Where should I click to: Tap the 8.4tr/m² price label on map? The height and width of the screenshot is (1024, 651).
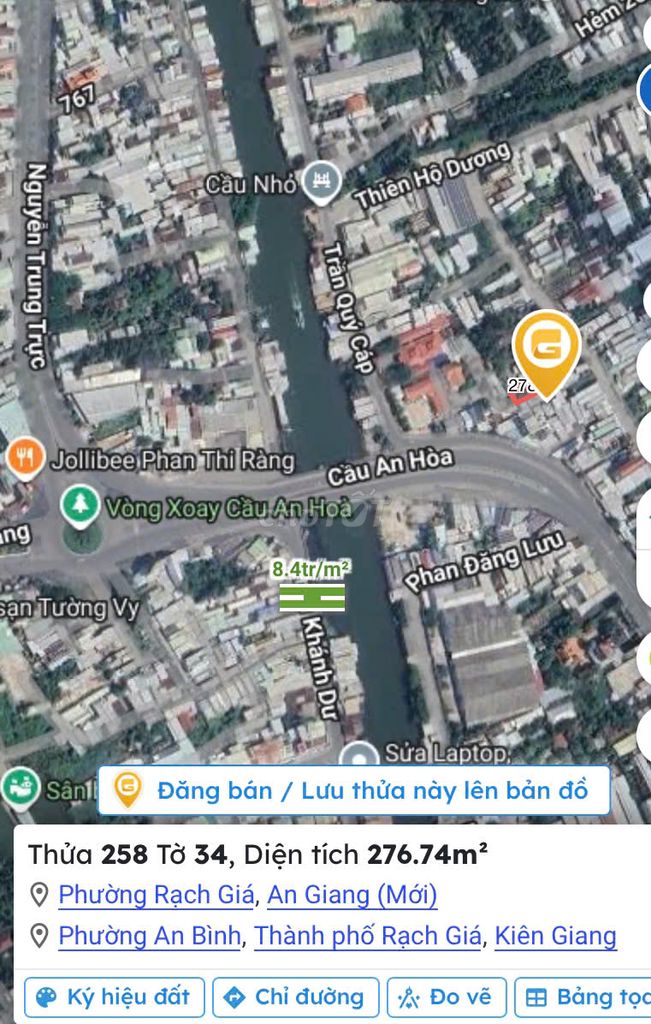311,569
